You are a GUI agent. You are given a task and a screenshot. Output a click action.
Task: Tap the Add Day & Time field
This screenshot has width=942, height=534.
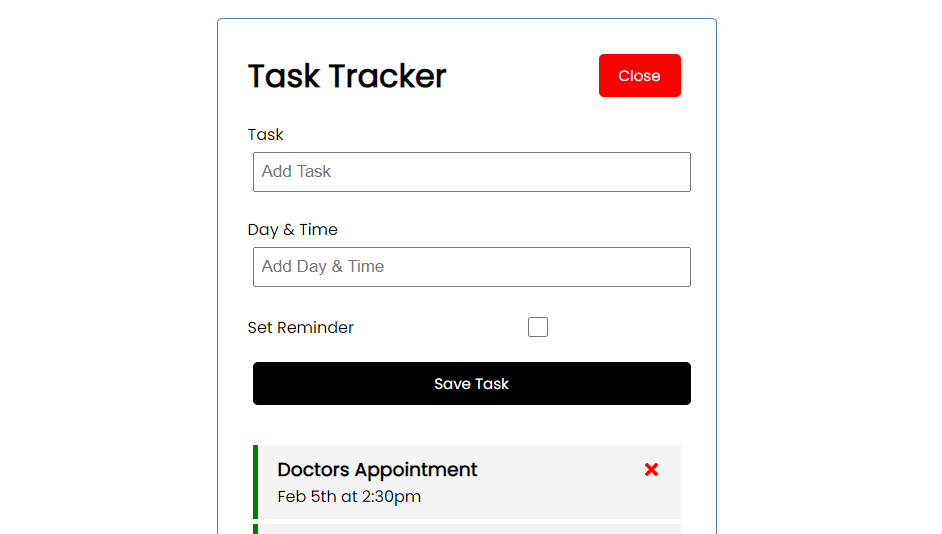471,267
